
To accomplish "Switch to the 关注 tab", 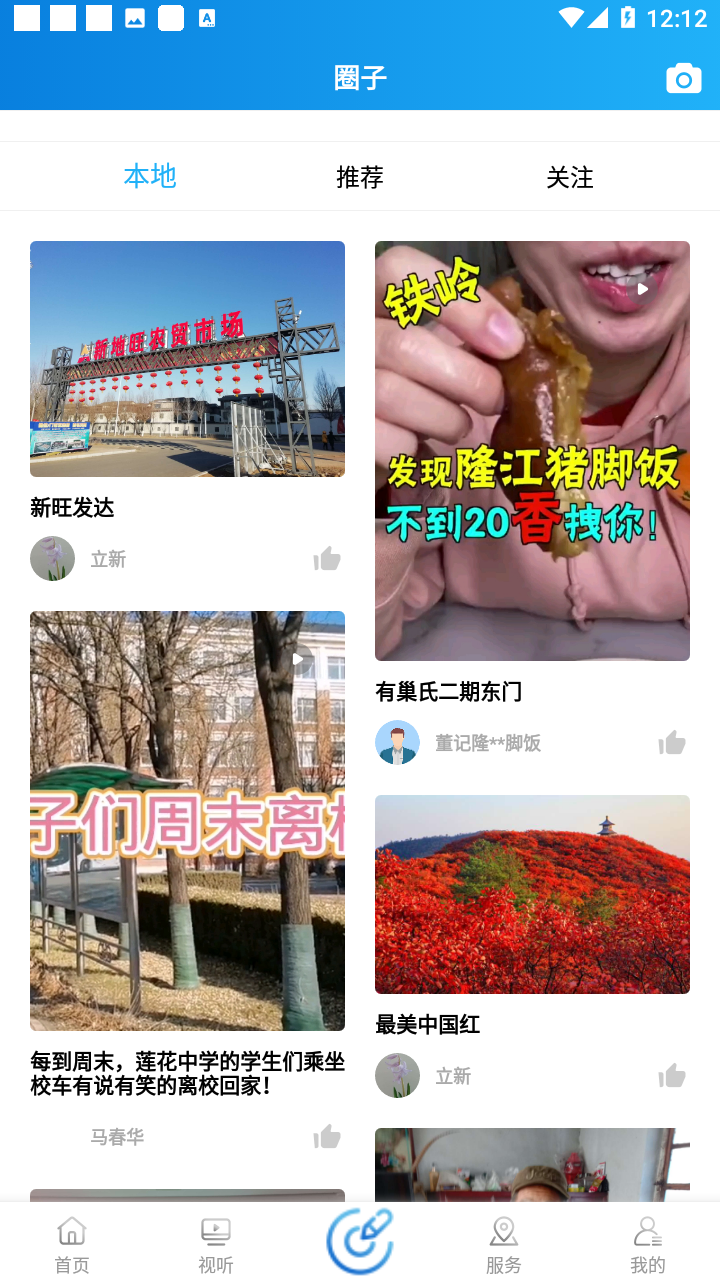I will click(x=569, y=177).
